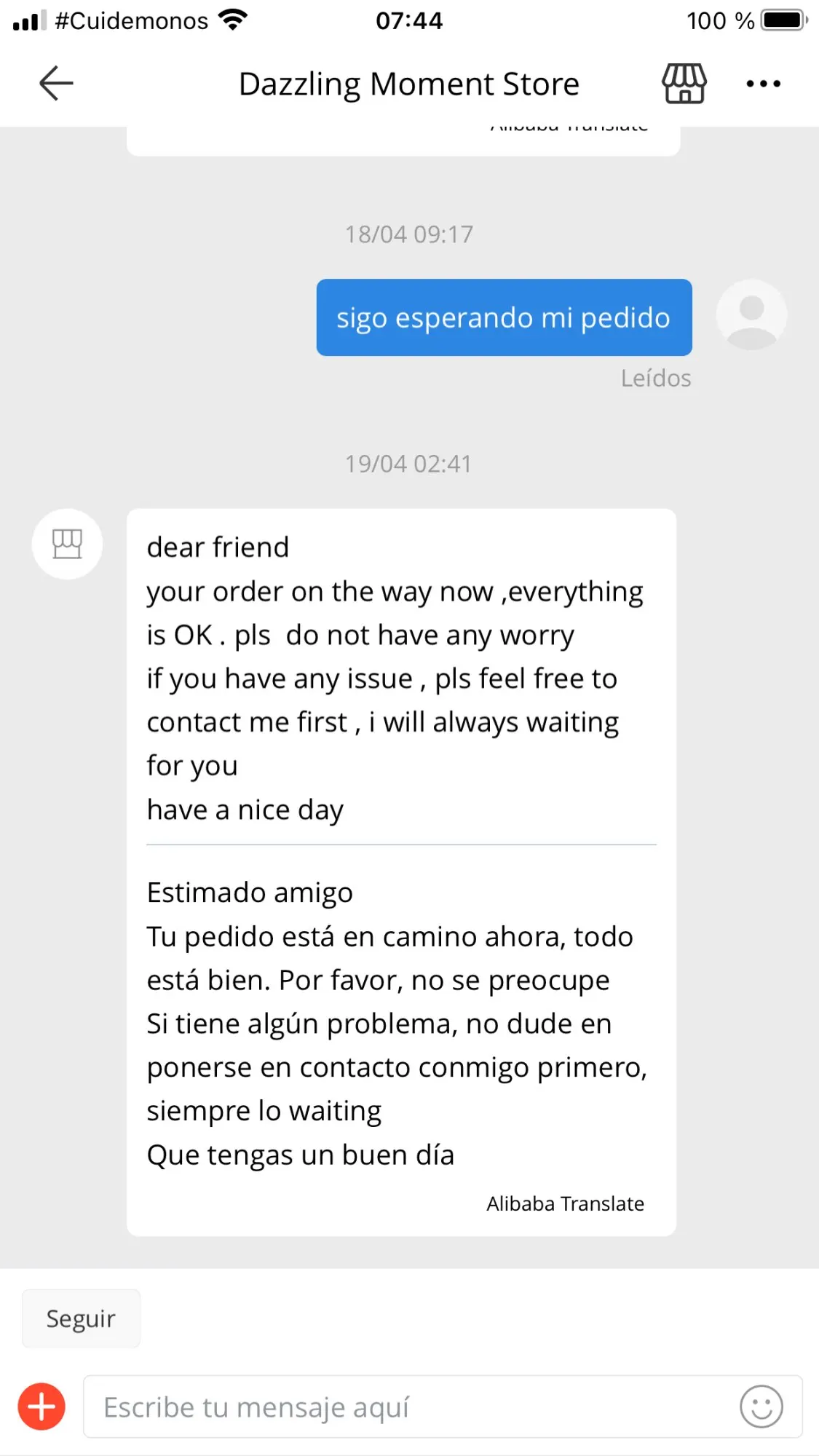The width and height of the screenshot is (819, 1456).
Task: Go back with the arrow
Action: [x=56, y=83]
